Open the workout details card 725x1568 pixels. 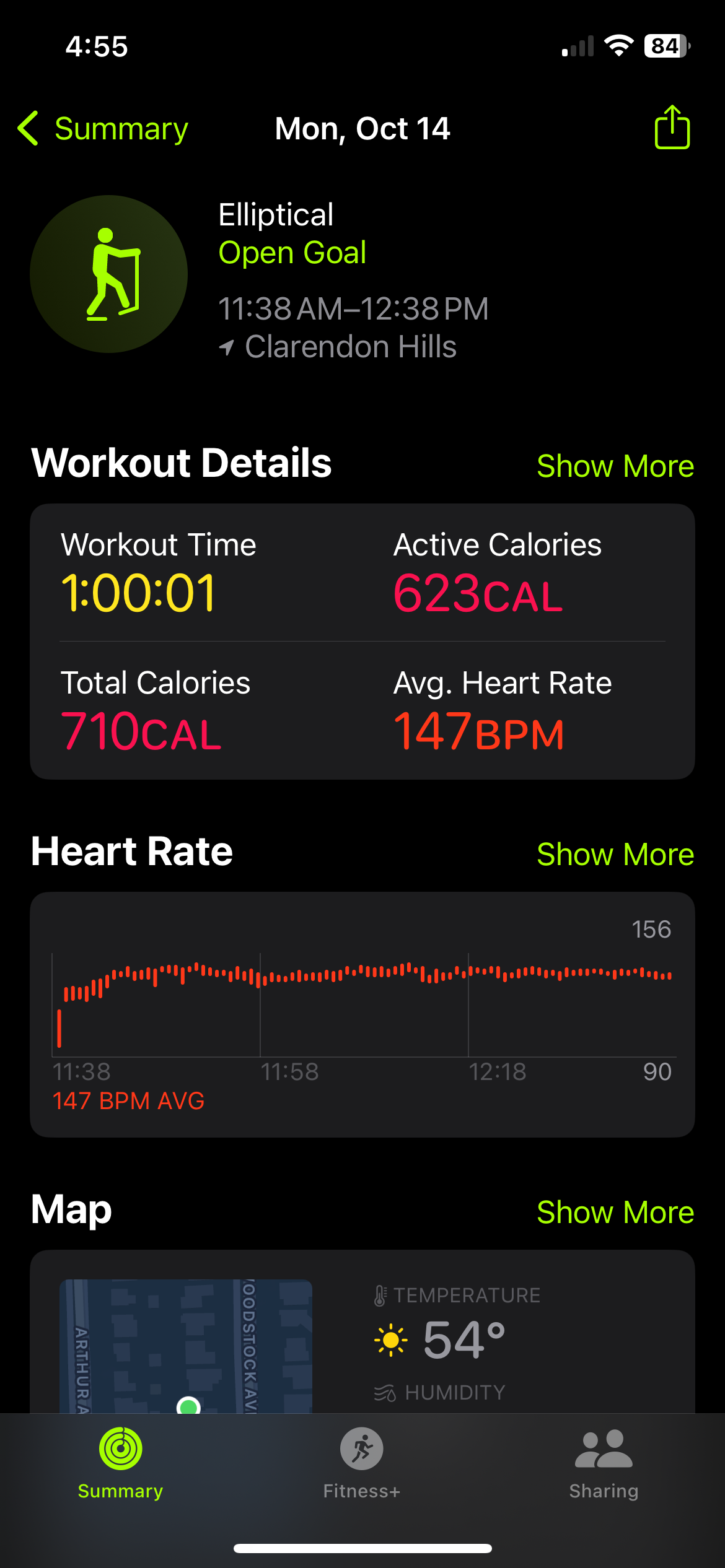[x=362, y=641]
